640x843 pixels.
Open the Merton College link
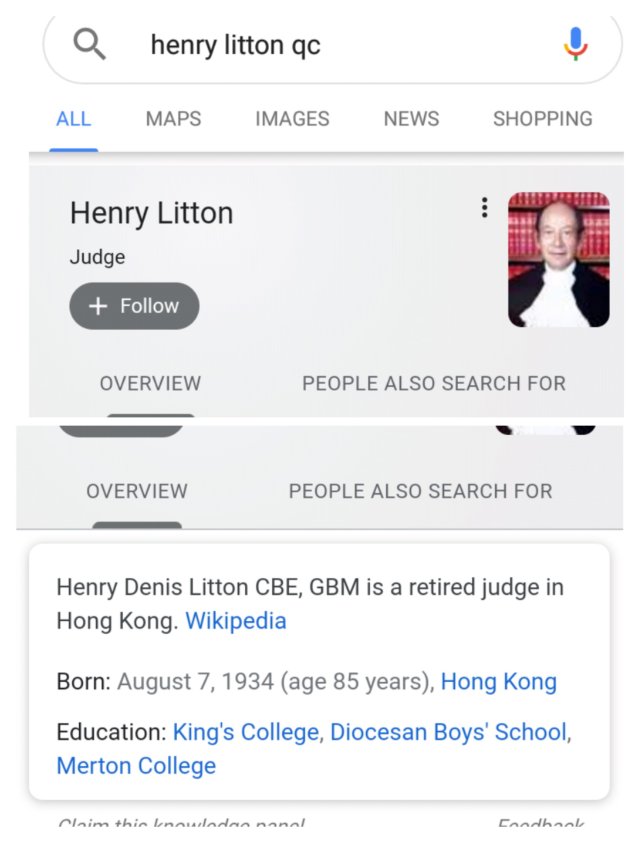point(136,766)
